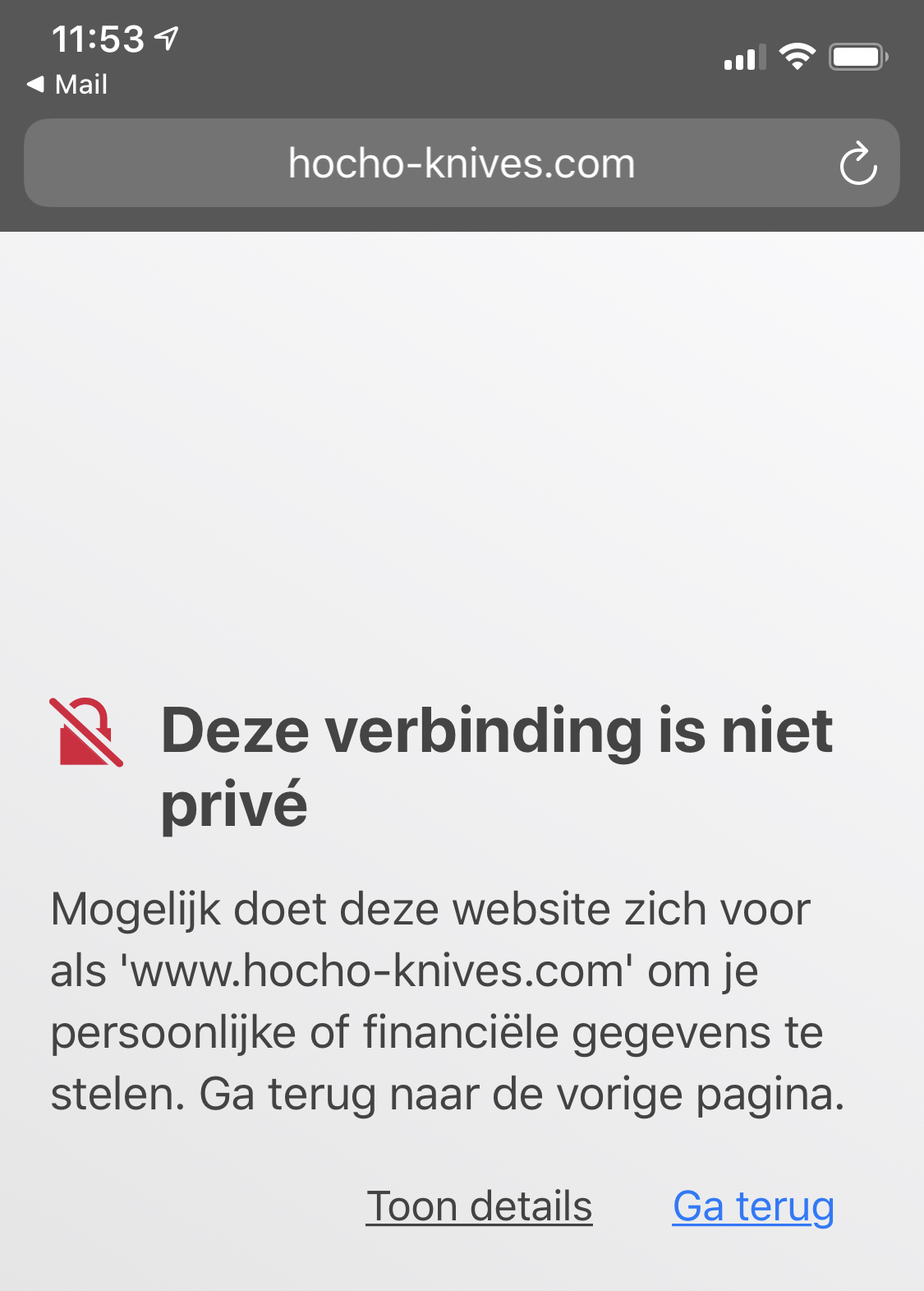The height and width of the screenshot is (1291, 924).
Task: Tap the hocho-knives.com address bar
Action: click(461, 164)
